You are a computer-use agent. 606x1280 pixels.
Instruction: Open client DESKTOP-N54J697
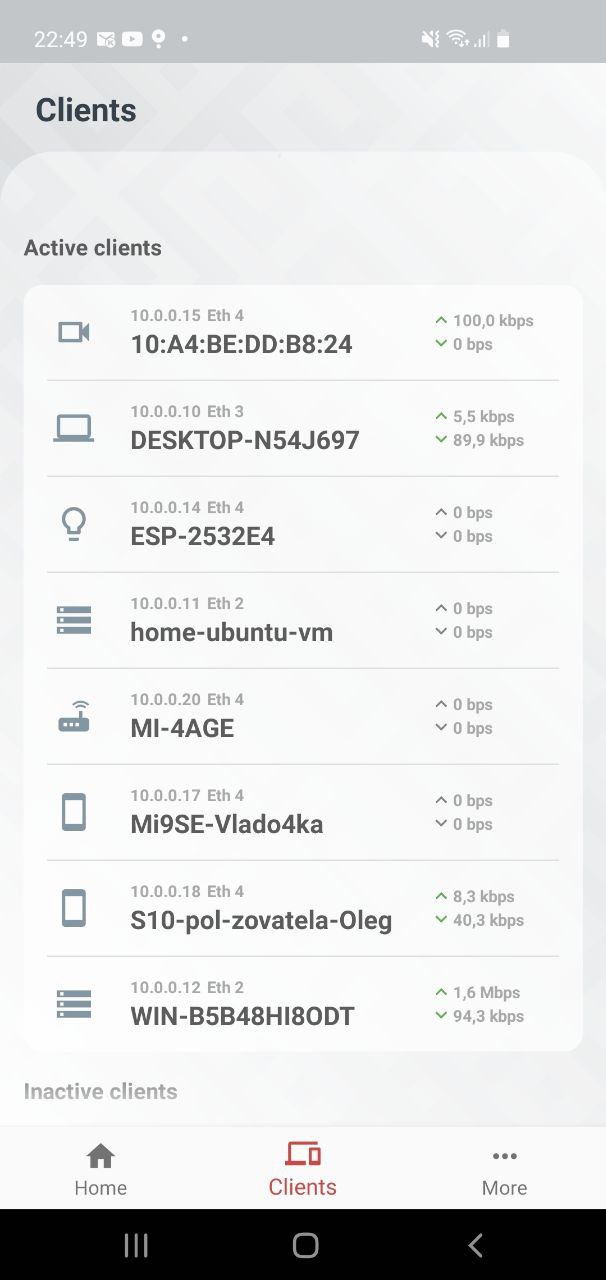[303, 429]
